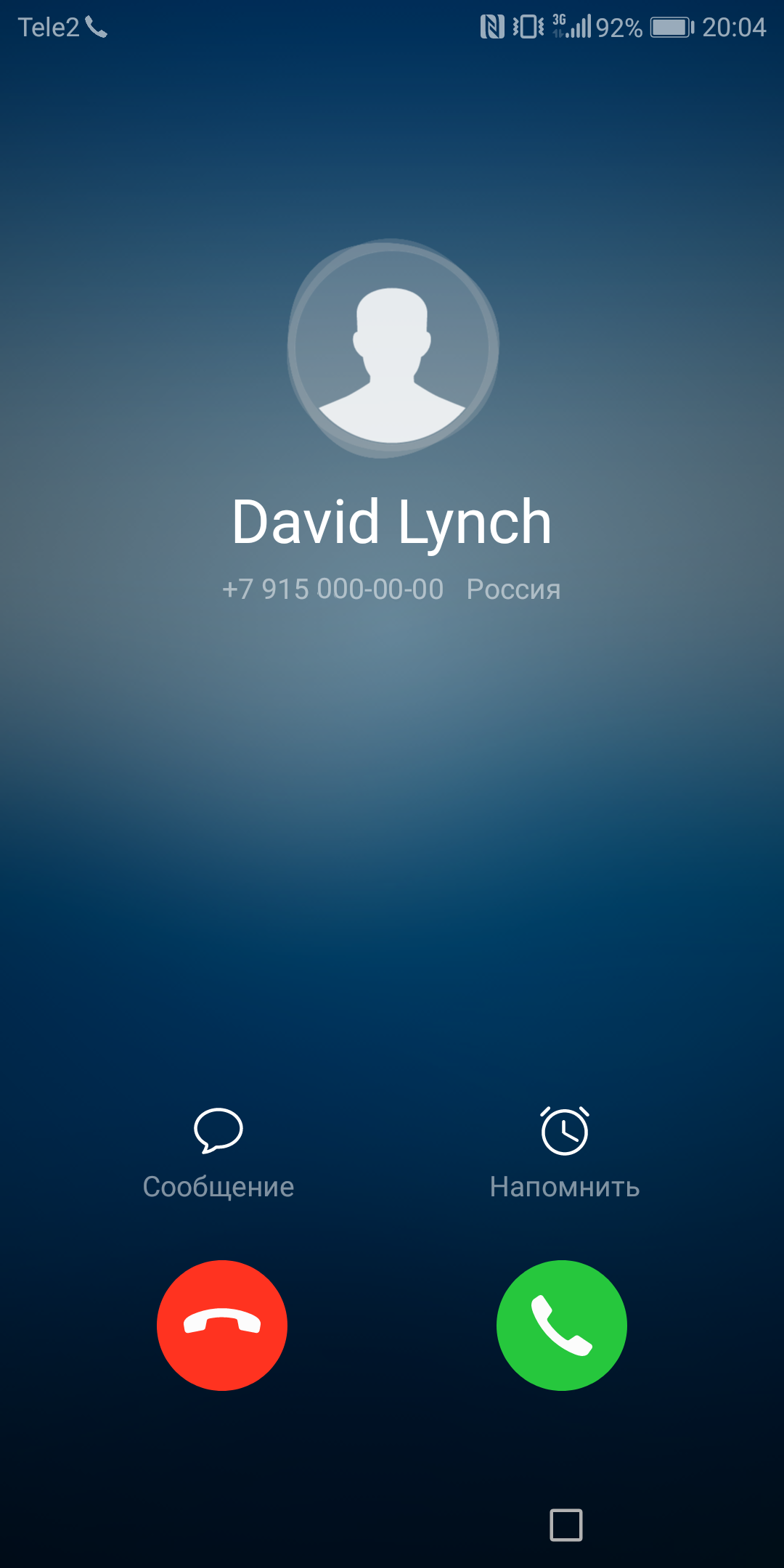The height and width of the screenshot is (1568, 784).
Task: Reply with a message (Сообщение)
Action: 219,1151
